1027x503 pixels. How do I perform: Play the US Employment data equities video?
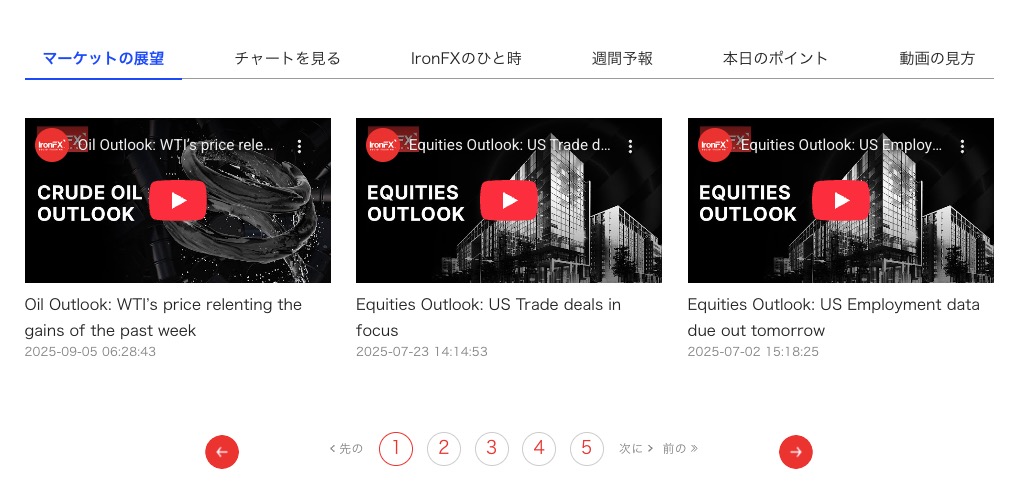840,200
